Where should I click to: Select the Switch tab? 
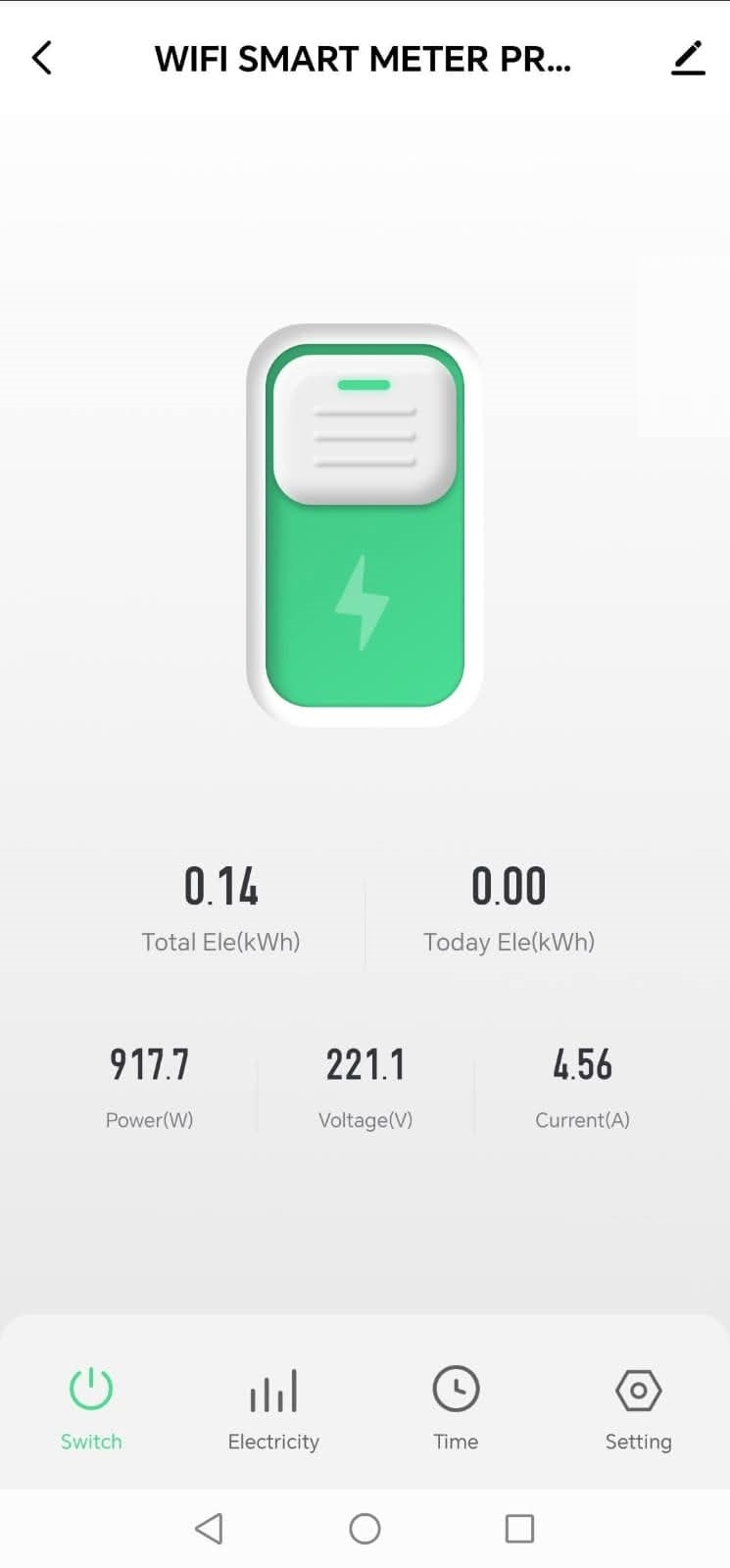pyautogui.click(x=91, y=1408)
